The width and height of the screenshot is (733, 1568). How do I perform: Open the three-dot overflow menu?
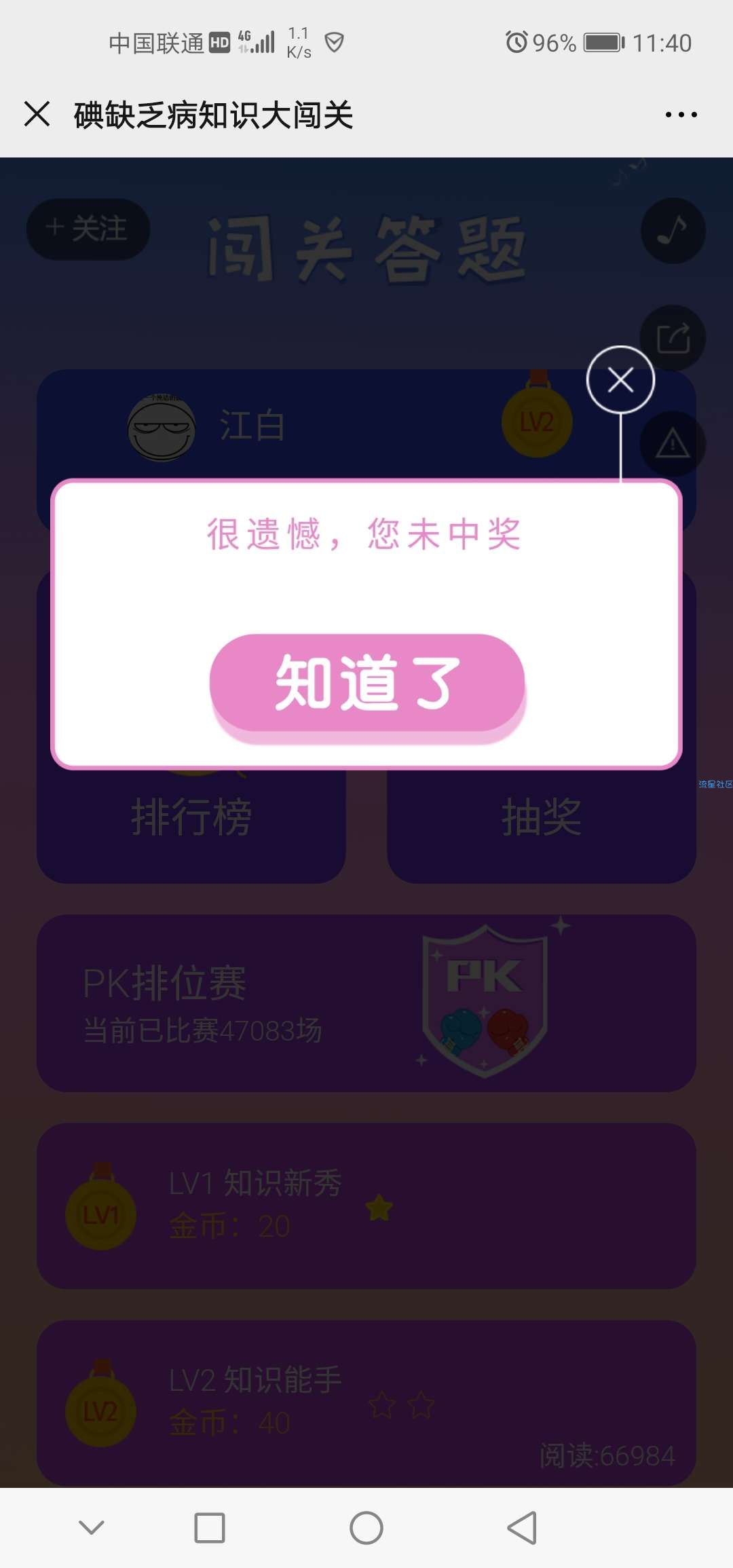(681, 115)
